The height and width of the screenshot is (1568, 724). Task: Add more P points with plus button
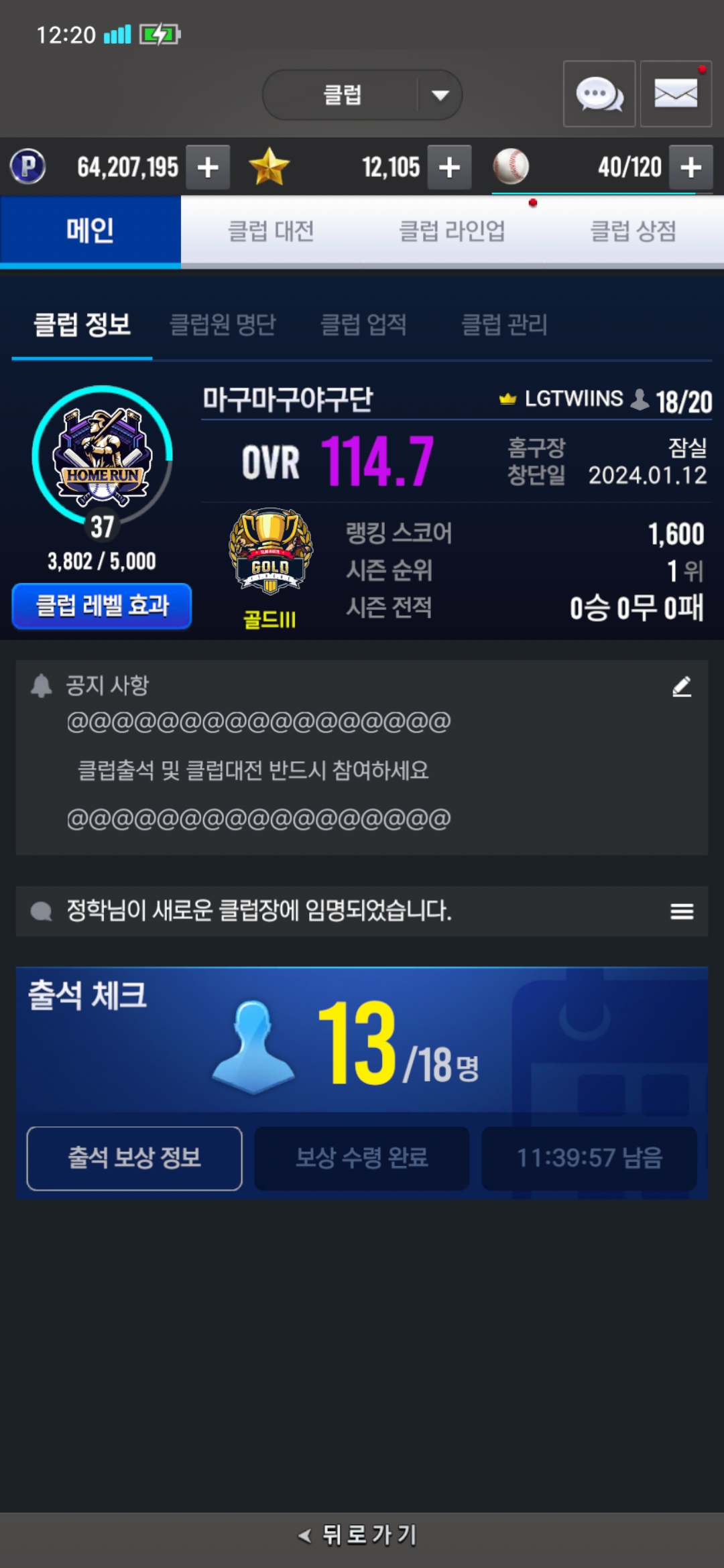(208, 168)
